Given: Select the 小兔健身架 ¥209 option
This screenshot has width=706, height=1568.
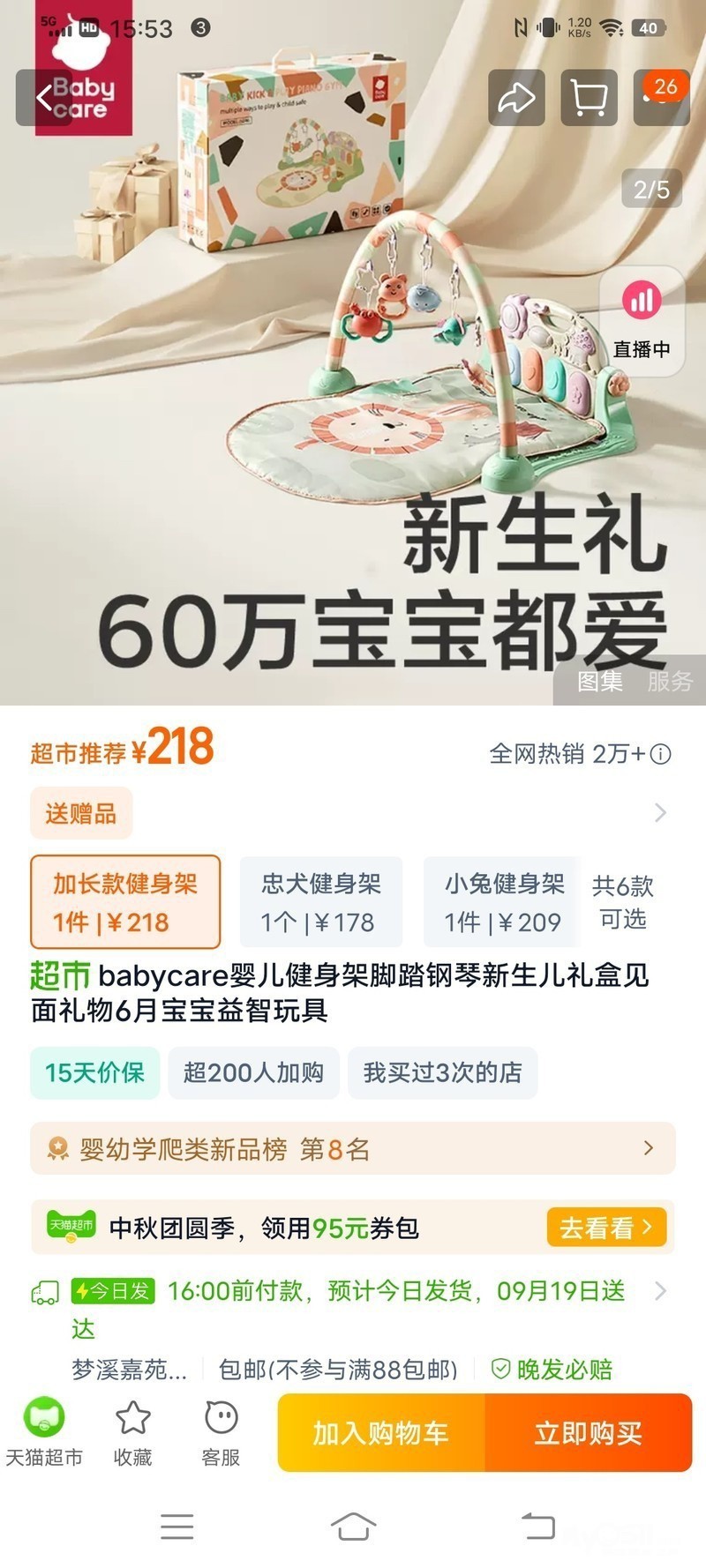Looking at the screenshot, I should click(x=503, y=902).
